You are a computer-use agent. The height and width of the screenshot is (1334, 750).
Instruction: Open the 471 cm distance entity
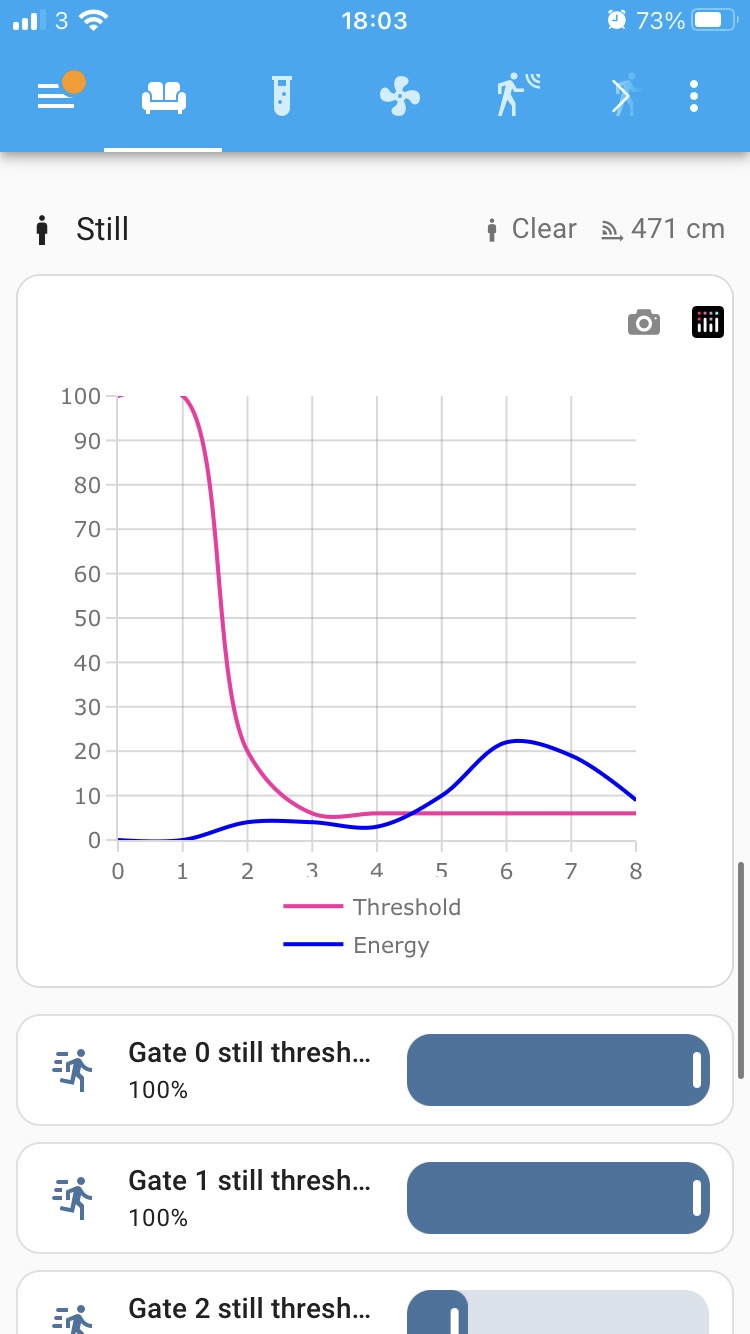(x=663, y=229)
